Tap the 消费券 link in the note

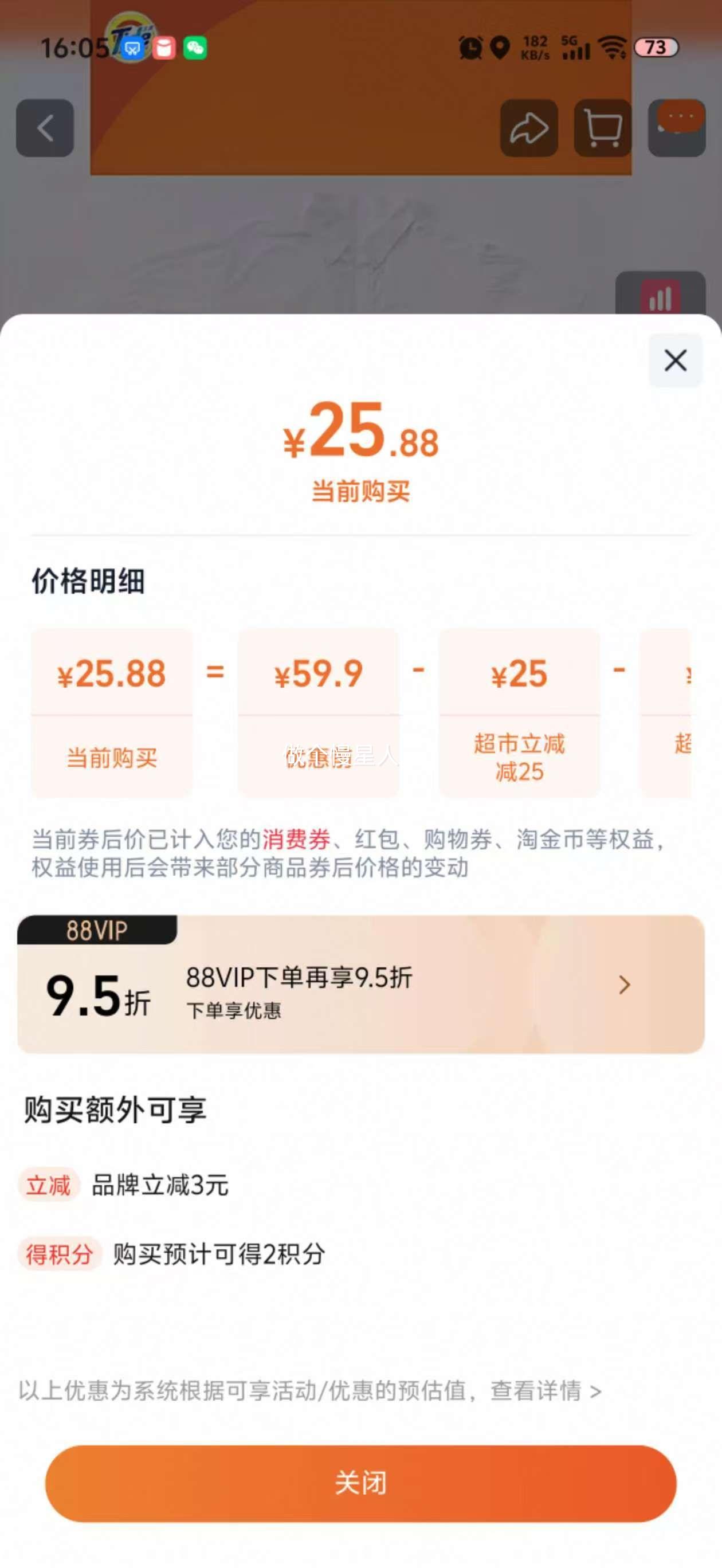click(x=296, y=840)
